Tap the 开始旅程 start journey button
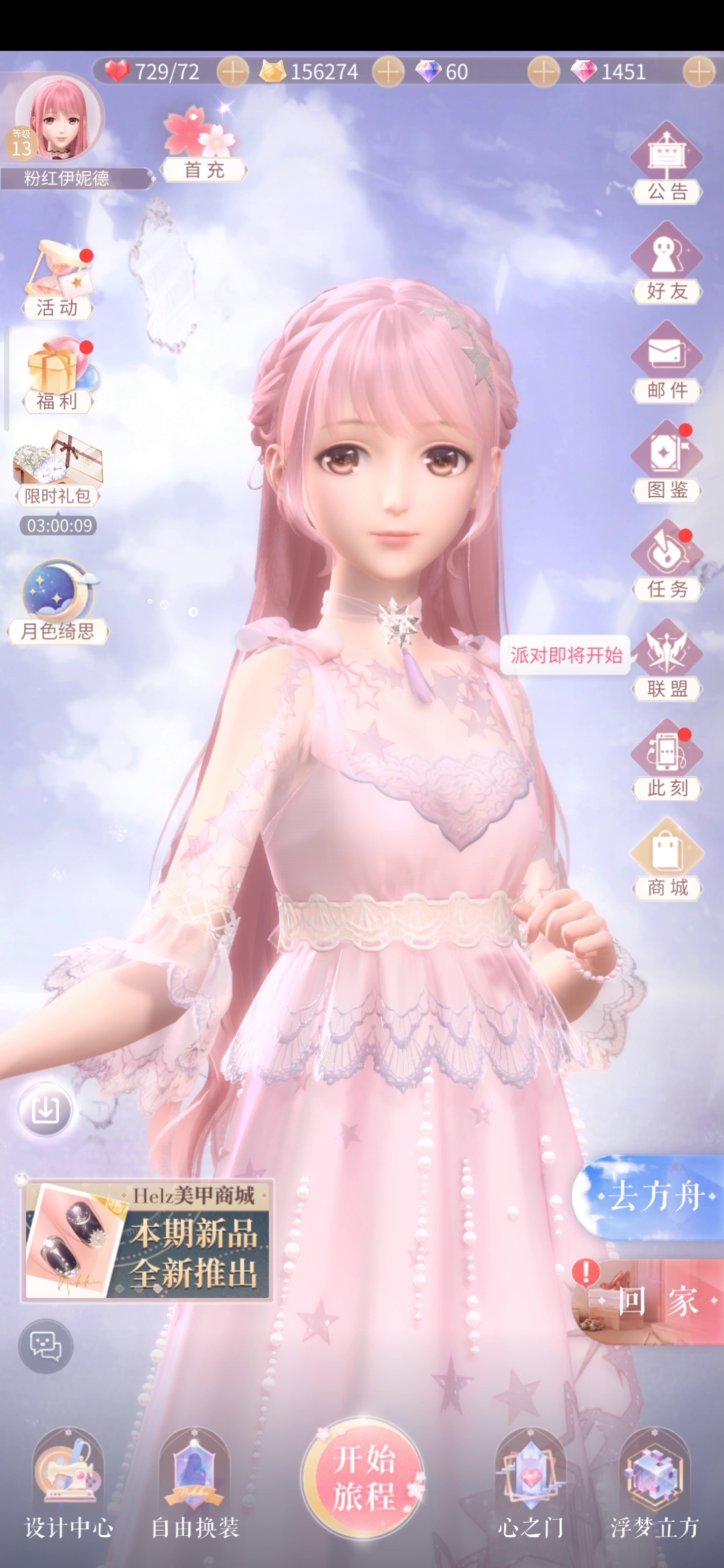This screenshot has height=1568, width=724. point(364,1478)
